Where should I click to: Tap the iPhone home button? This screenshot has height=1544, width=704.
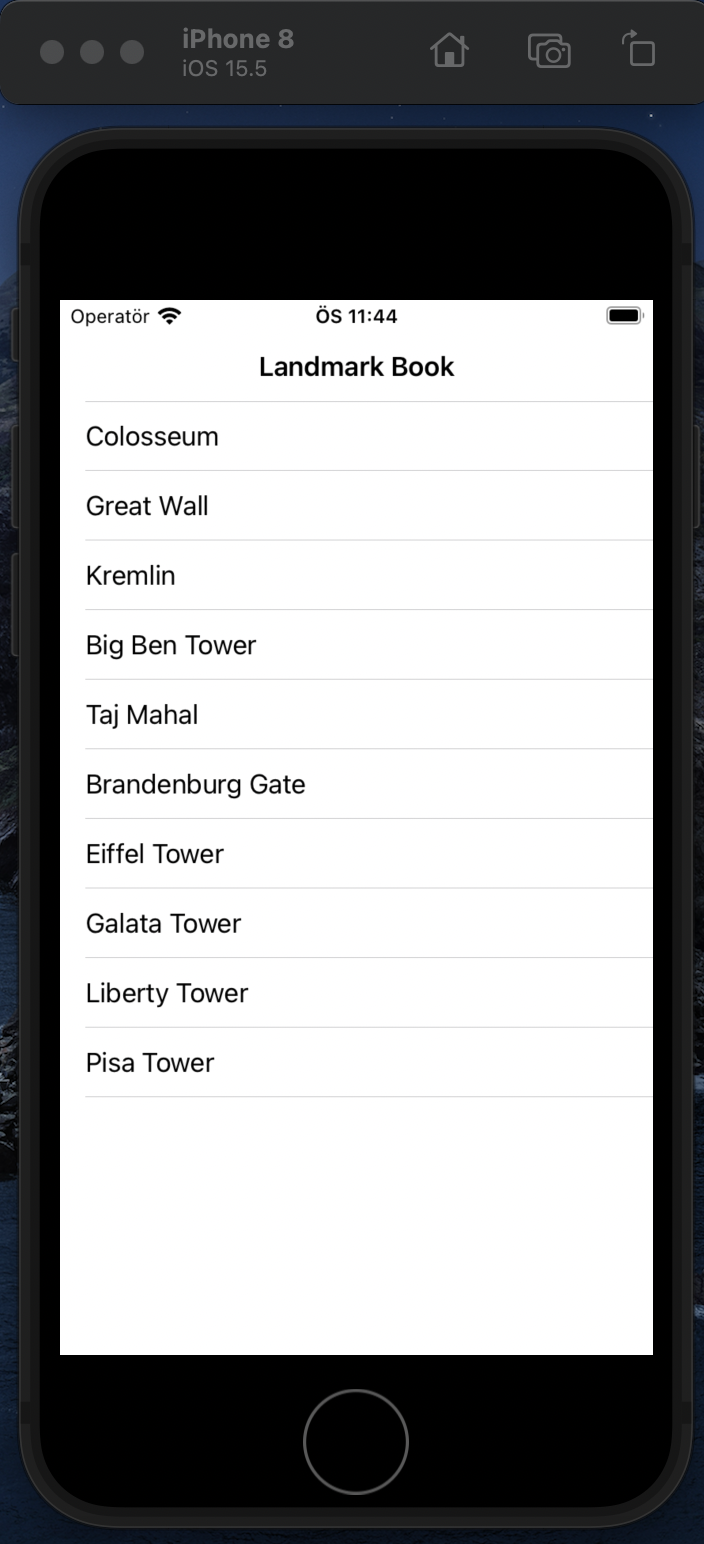tap(356, 1441)
